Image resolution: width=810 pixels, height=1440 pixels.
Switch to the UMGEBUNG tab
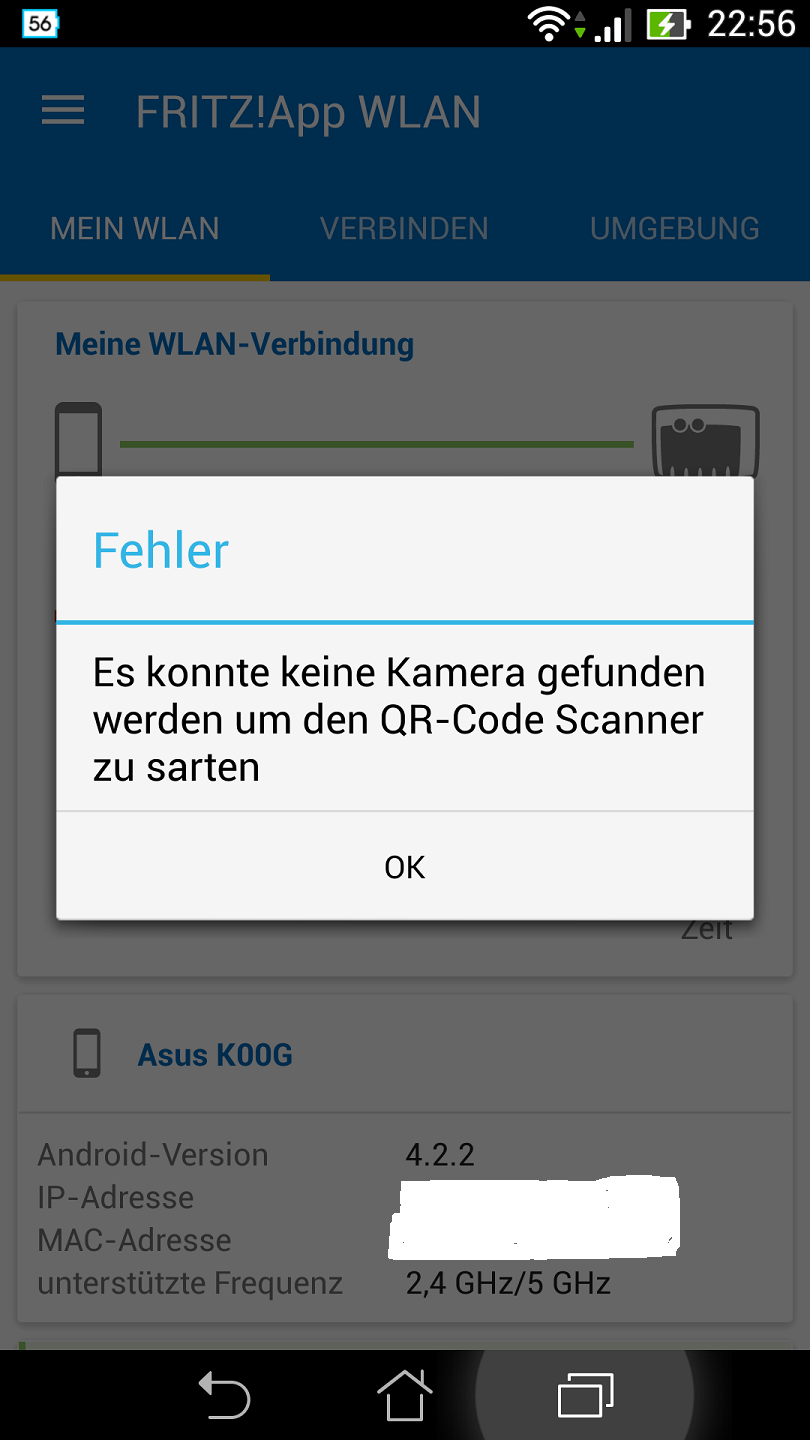click(675, 229)
